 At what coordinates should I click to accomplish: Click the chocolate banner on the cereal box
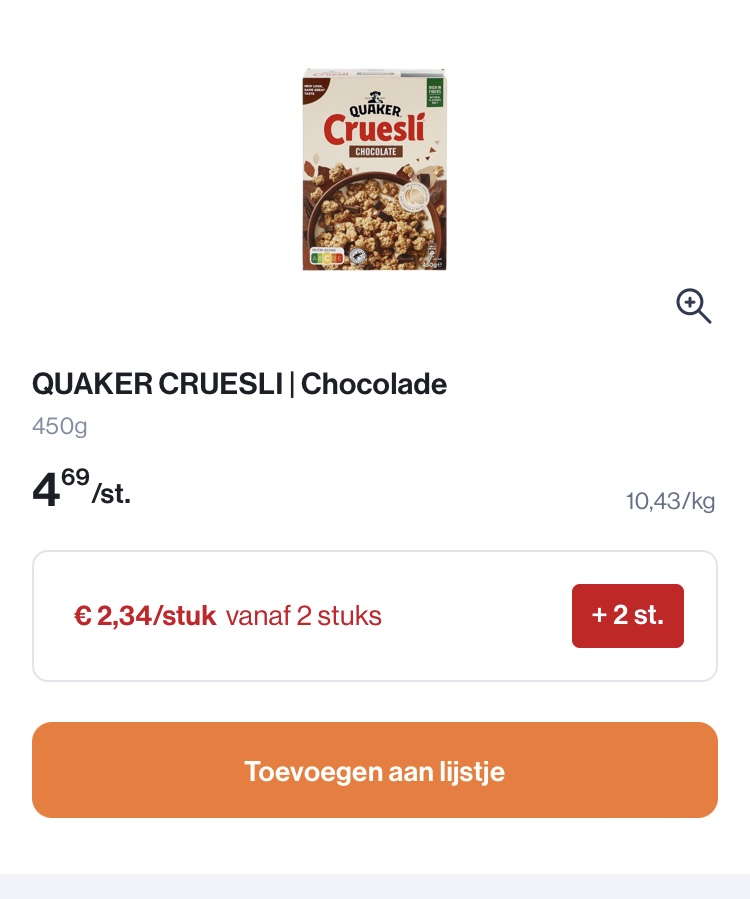[375, 151]
